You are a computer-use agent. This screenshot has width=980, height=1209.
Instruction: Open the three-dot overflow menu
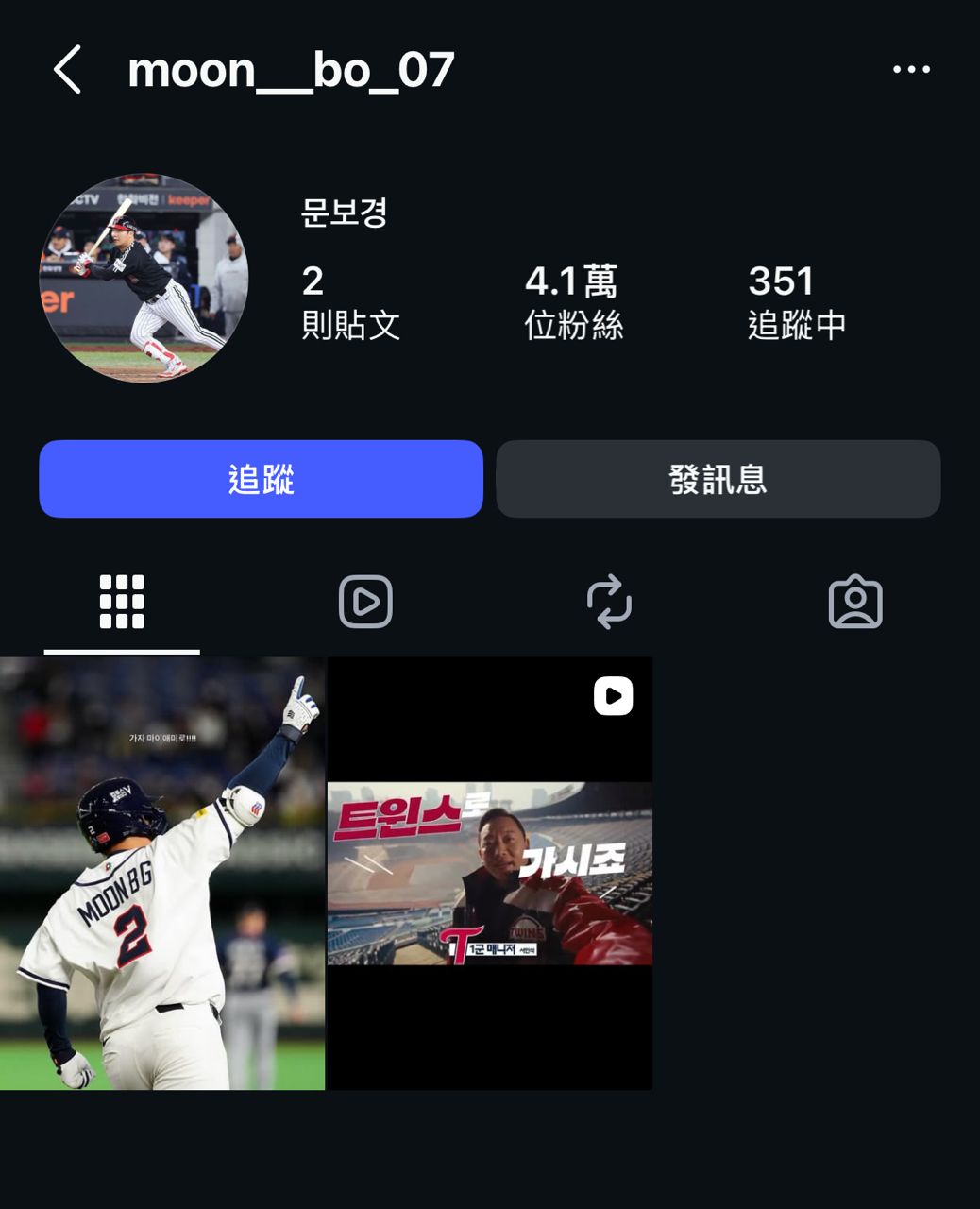(x=911, y=70)
